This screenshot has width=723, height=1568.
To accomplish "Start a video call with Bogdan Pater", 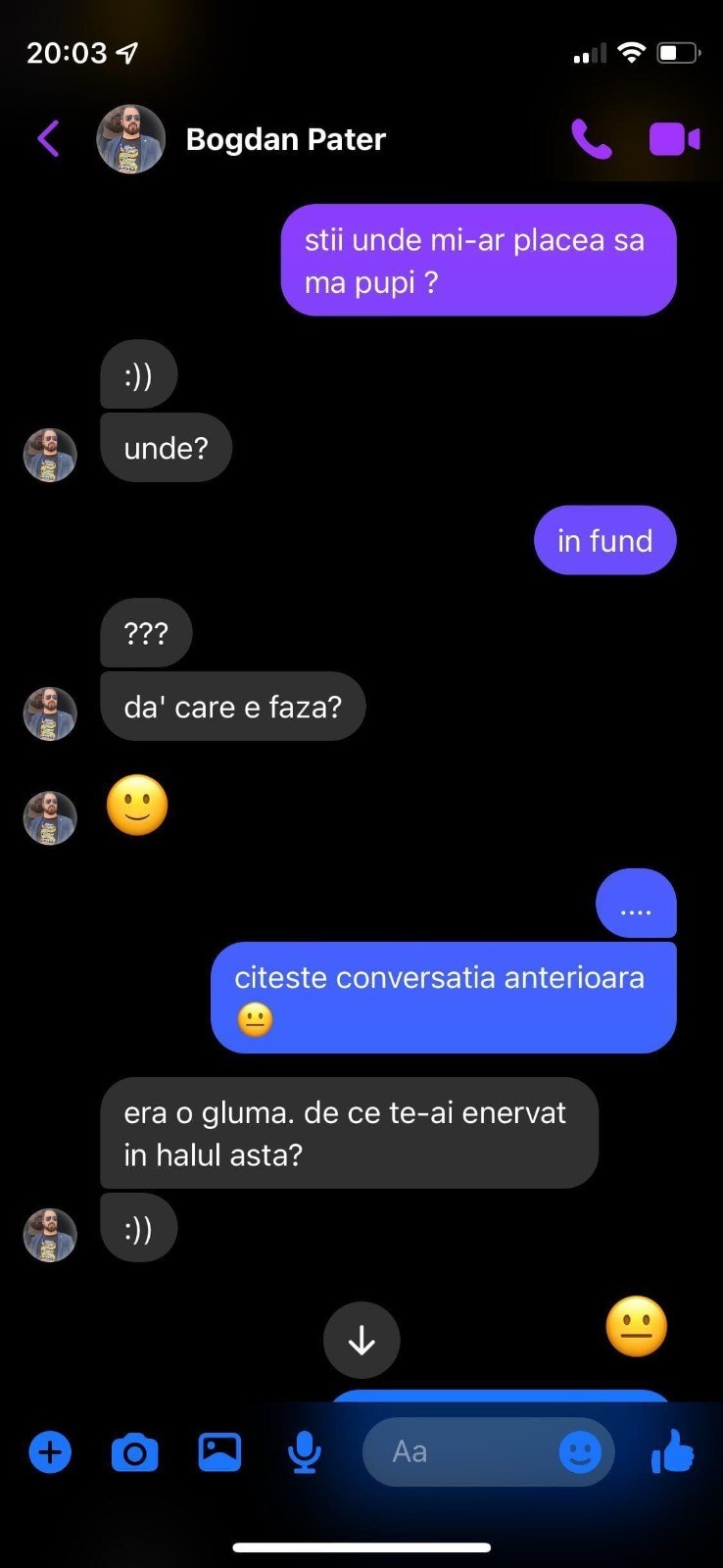I will (674, 139).
